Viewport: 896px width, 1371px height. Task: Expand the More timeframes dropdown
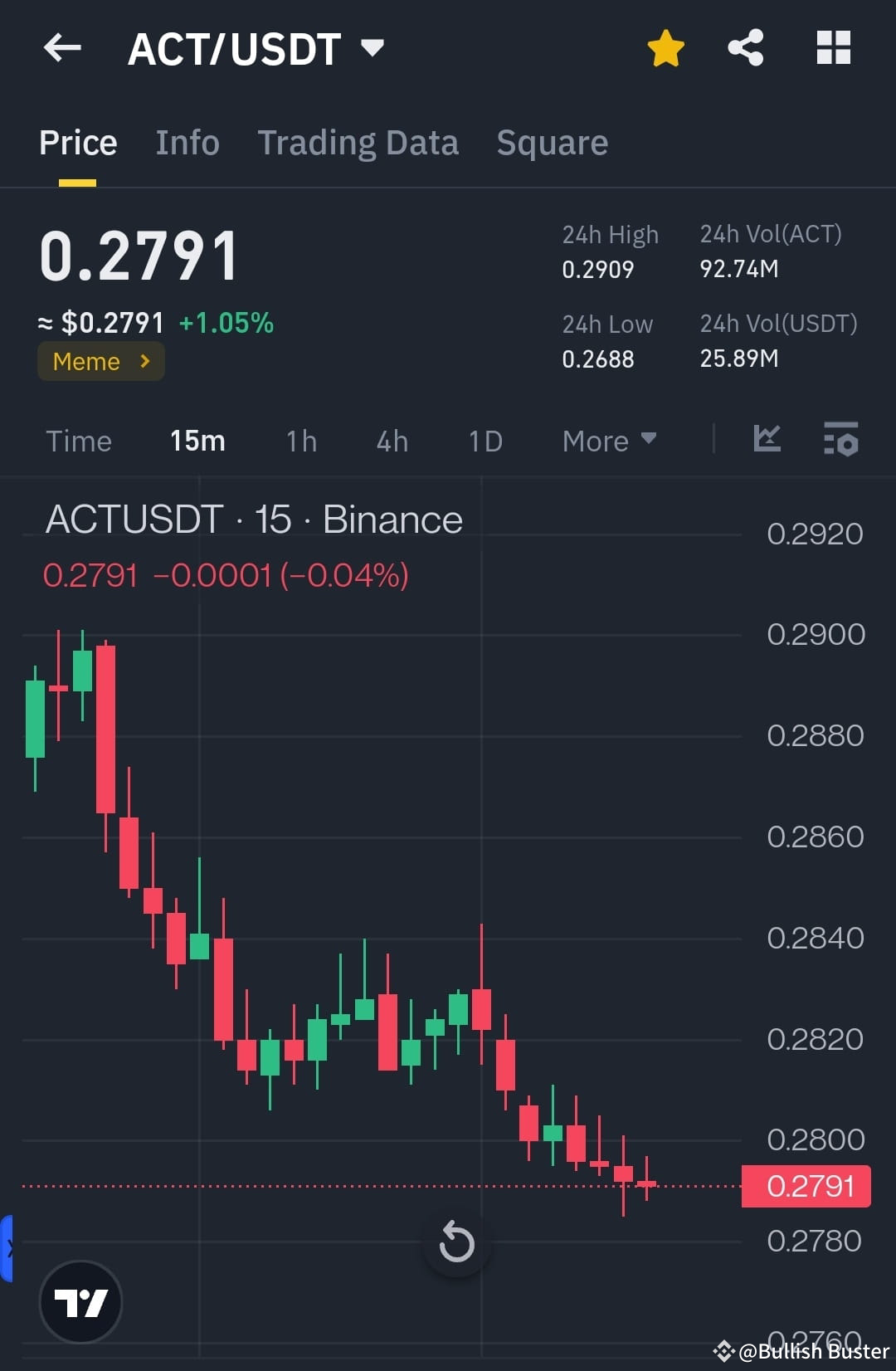click(608, 441)
